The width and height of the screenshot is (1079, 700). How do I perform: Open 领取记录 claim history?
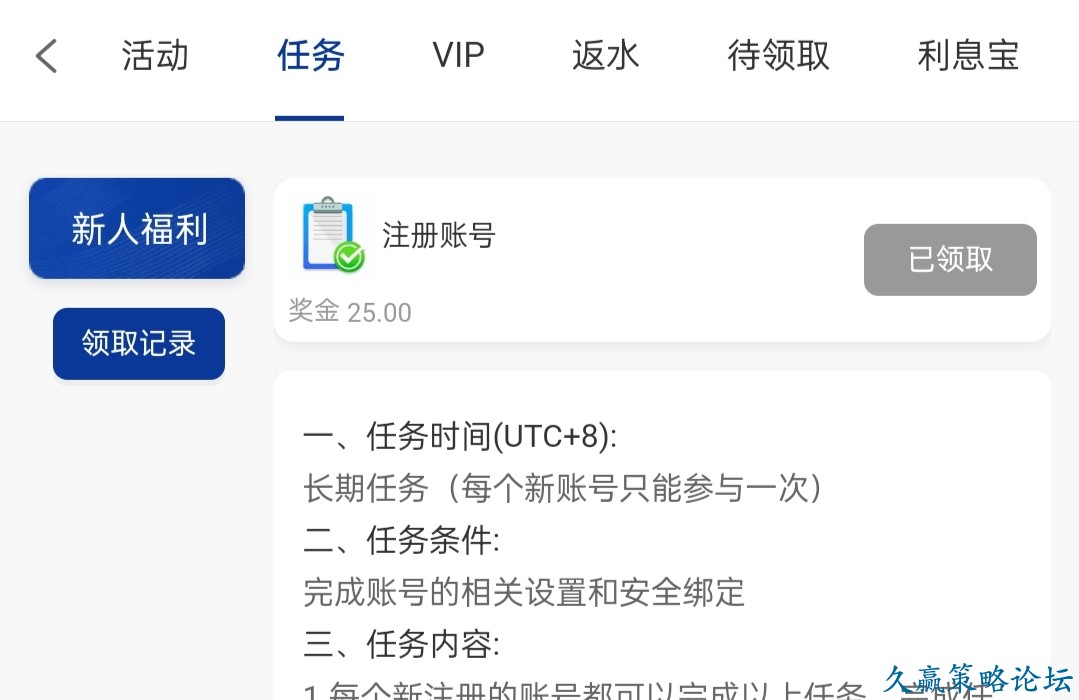point(138,344)
